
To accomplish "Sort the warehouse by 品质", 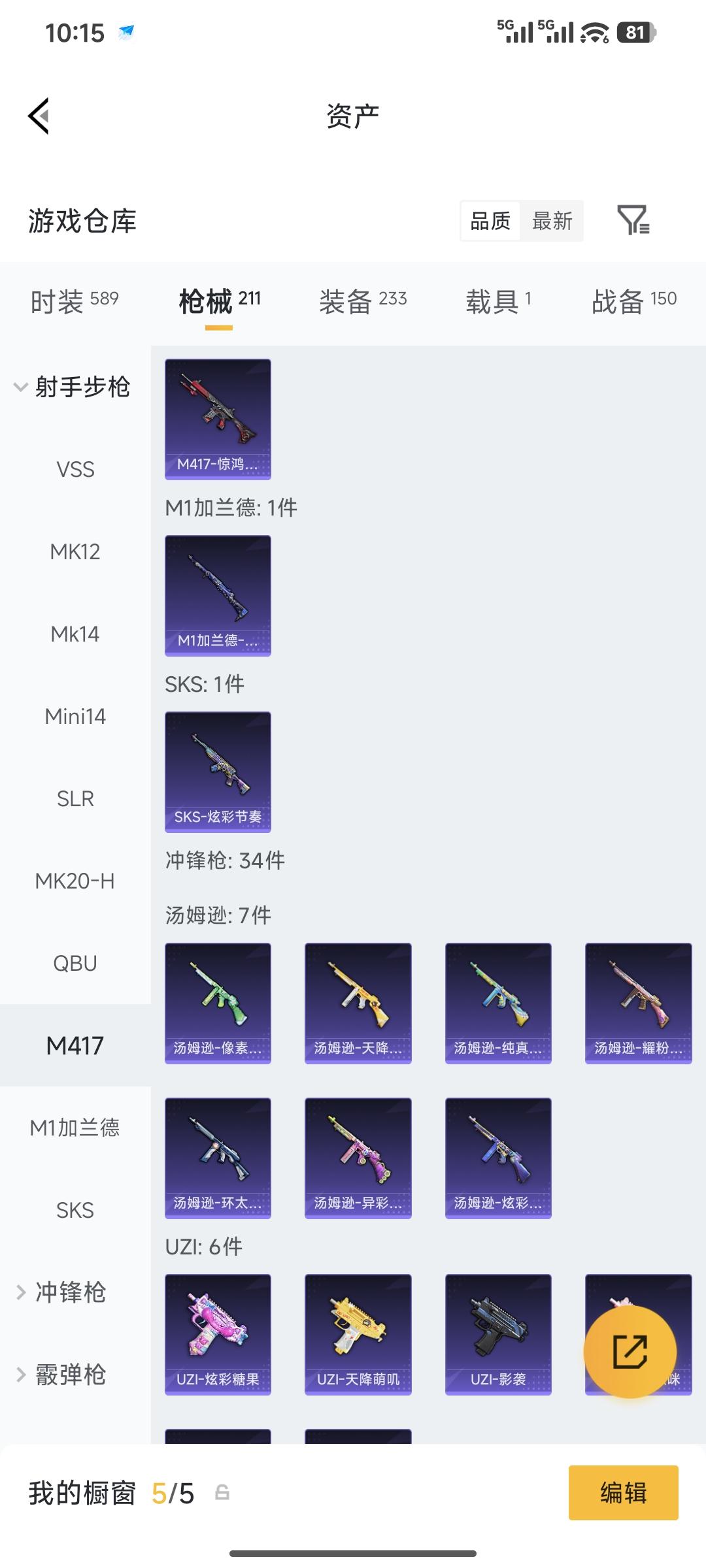I will [x=490, y=221].
